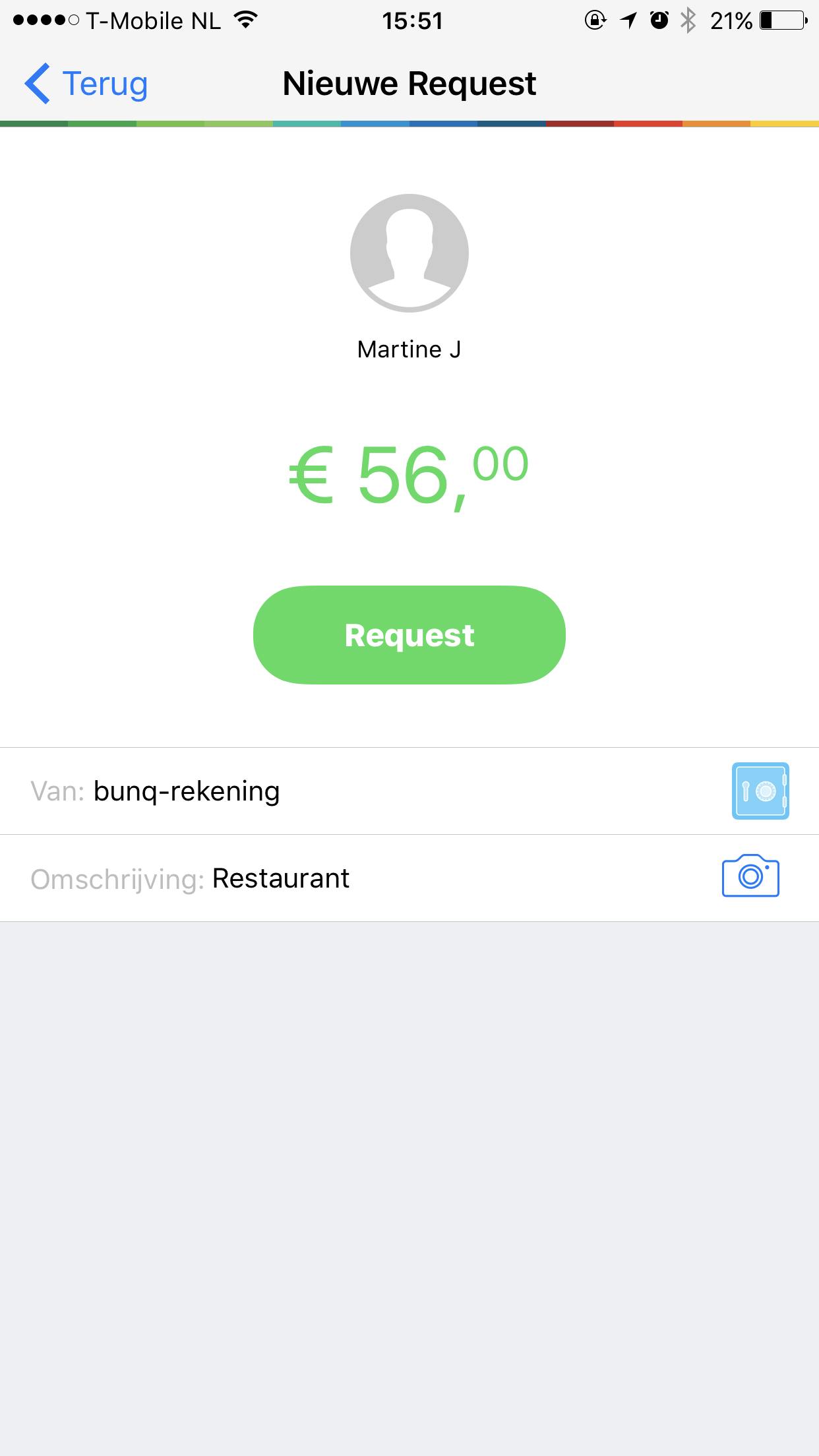
Task: Open the account picker via the safe icon
Action: click(760, 791)
